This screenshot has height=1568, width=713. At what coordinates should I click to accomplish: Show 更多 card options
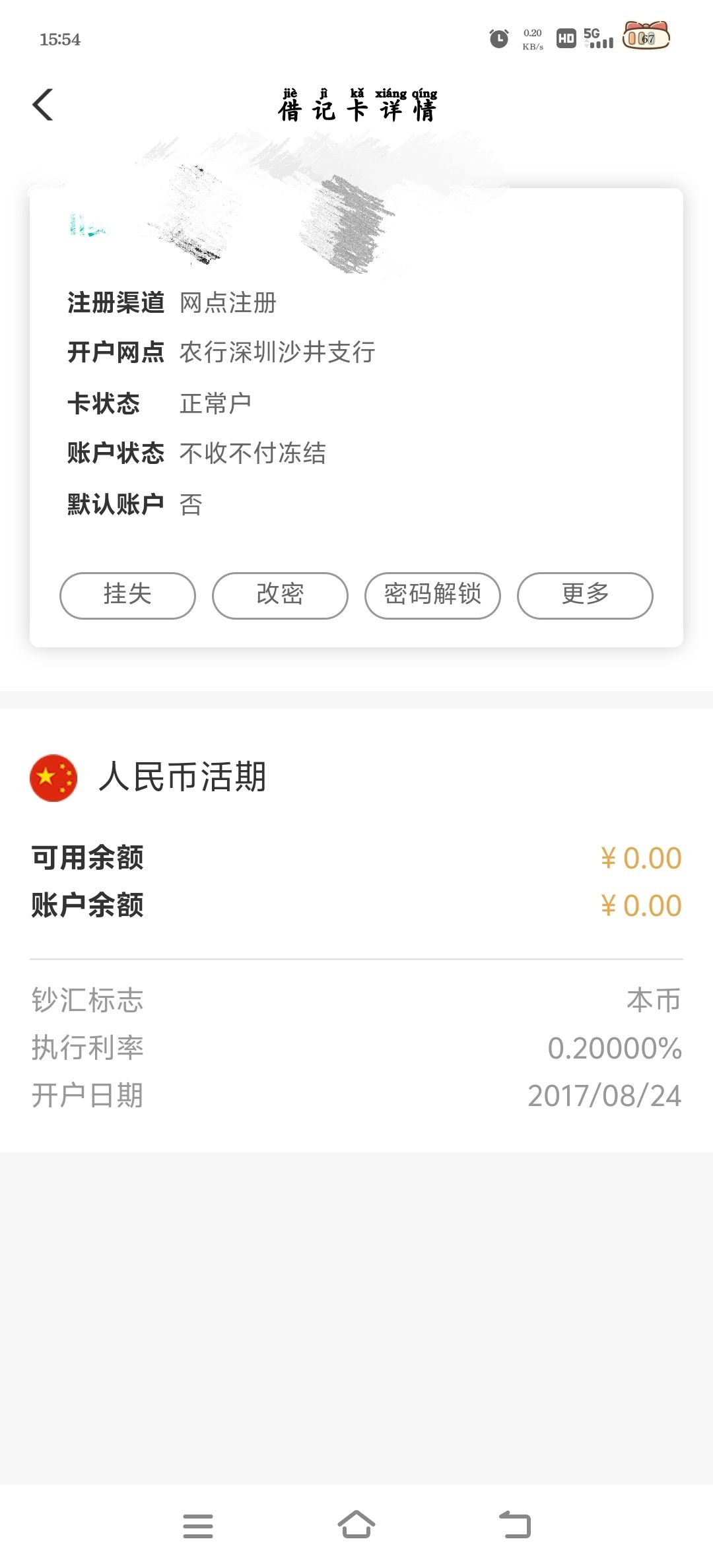[x=585, y=595]
